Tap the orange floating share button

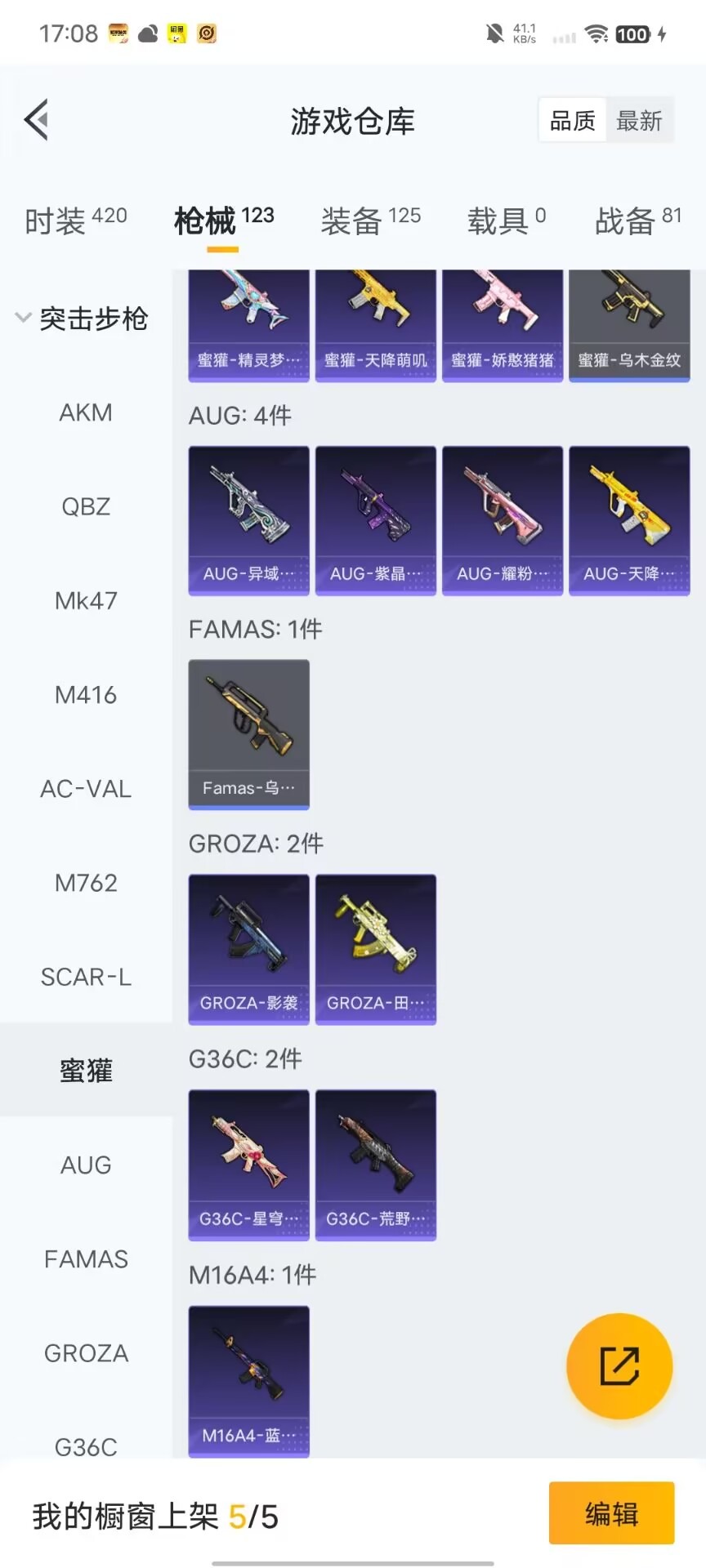tap(619, 1366)
